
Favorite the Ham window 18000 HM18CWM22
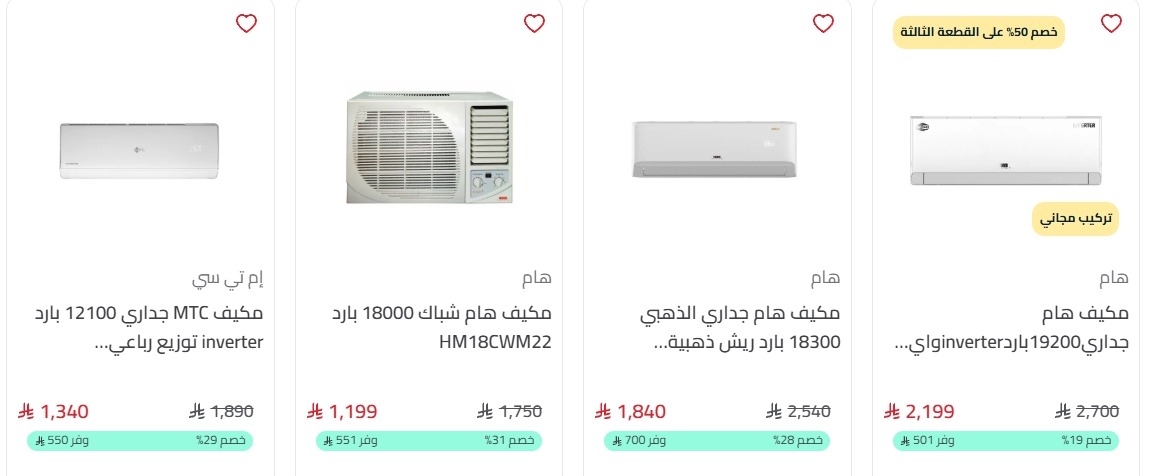tap(535, 24)
